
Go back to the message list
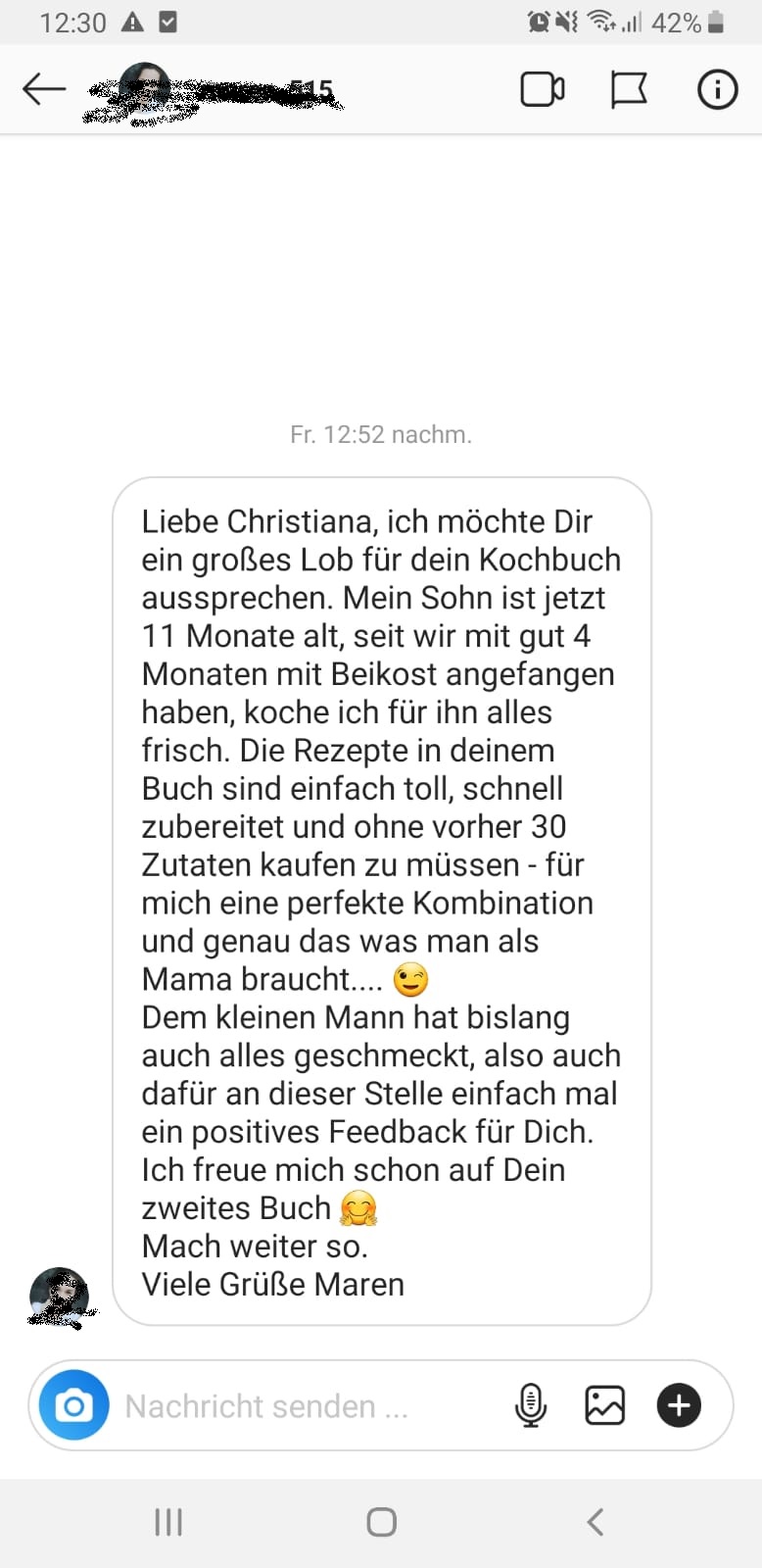coord(44,89)
